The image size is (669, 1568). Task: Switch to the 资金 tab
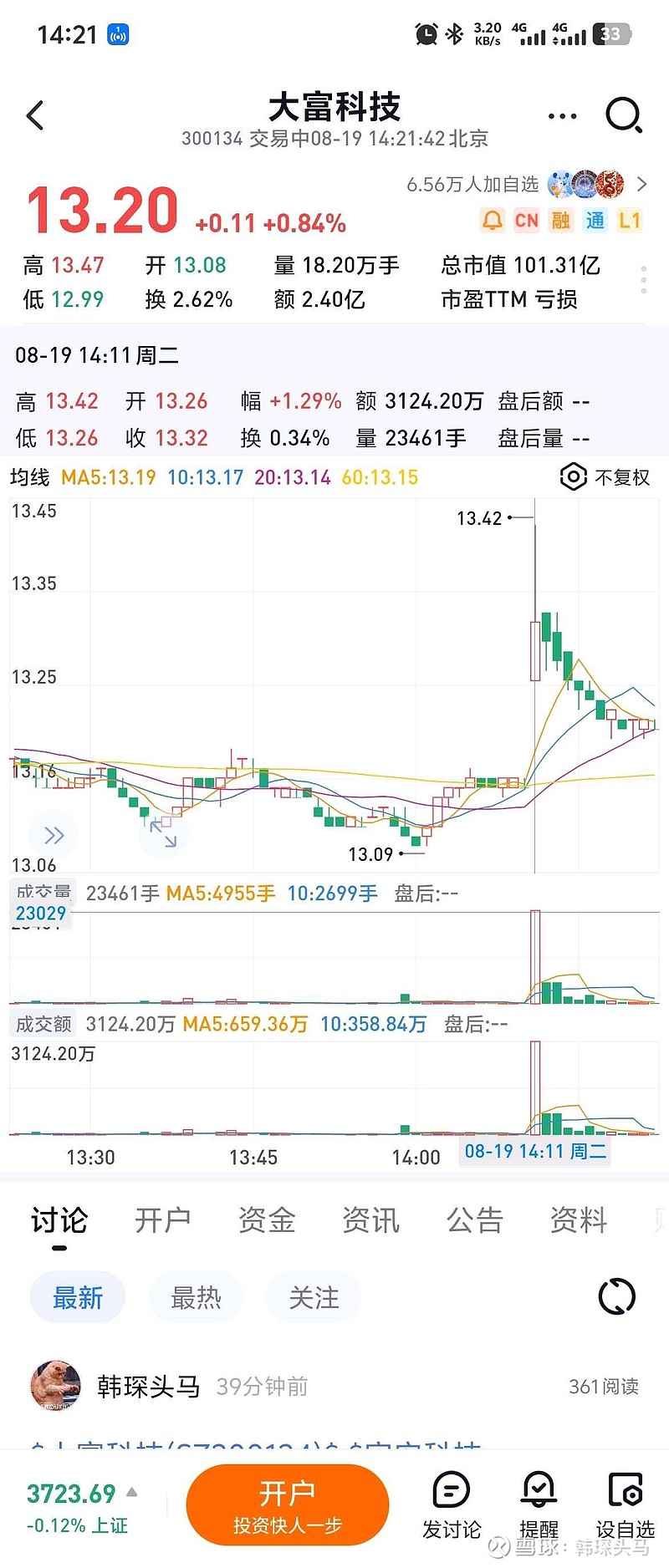[267, 1220]
